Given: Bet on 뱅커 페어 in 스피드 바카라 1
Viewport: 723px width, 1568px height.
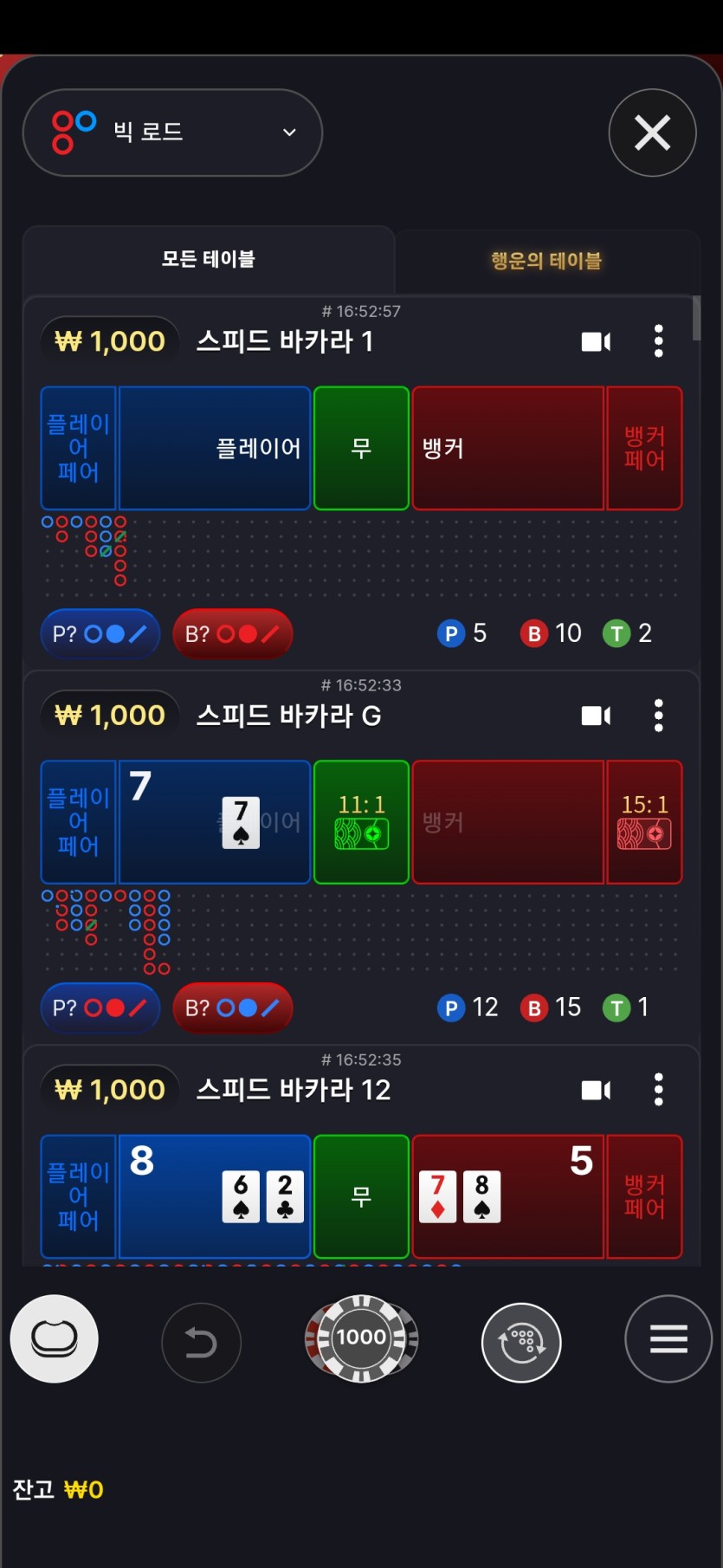Looking at the screenshot, I should [644, 448].
